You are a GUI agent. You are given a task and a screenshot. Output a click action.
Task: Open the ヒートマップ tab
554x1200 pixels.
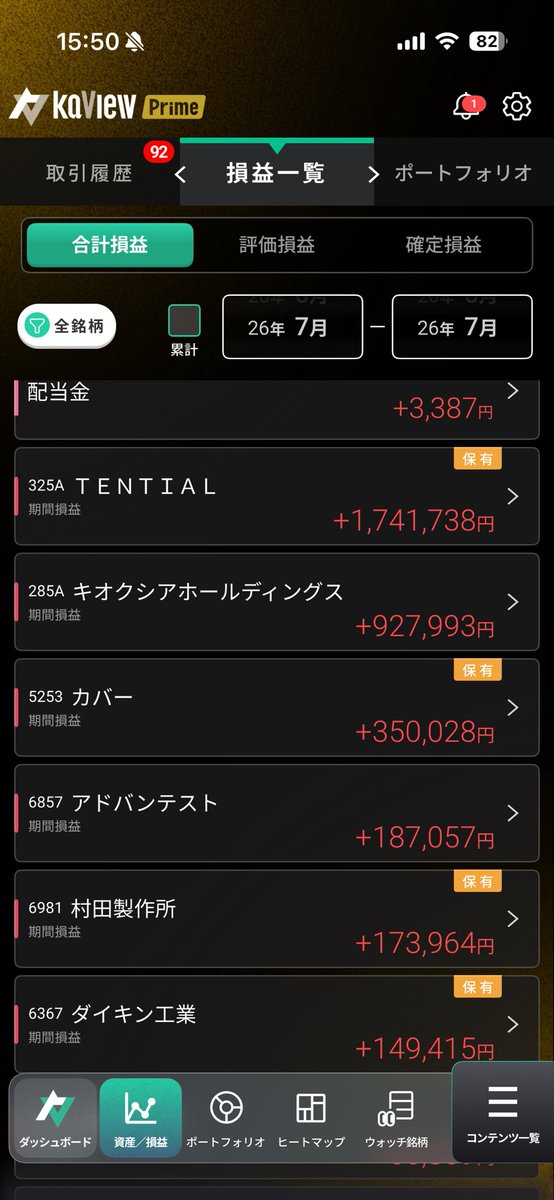pos(311,1117)
